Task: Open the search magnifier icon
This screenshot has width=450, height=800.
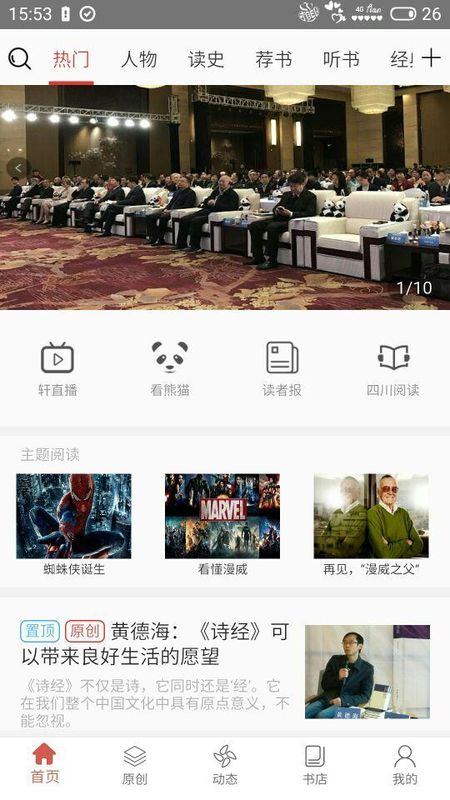Action: (x=19, y=59)
